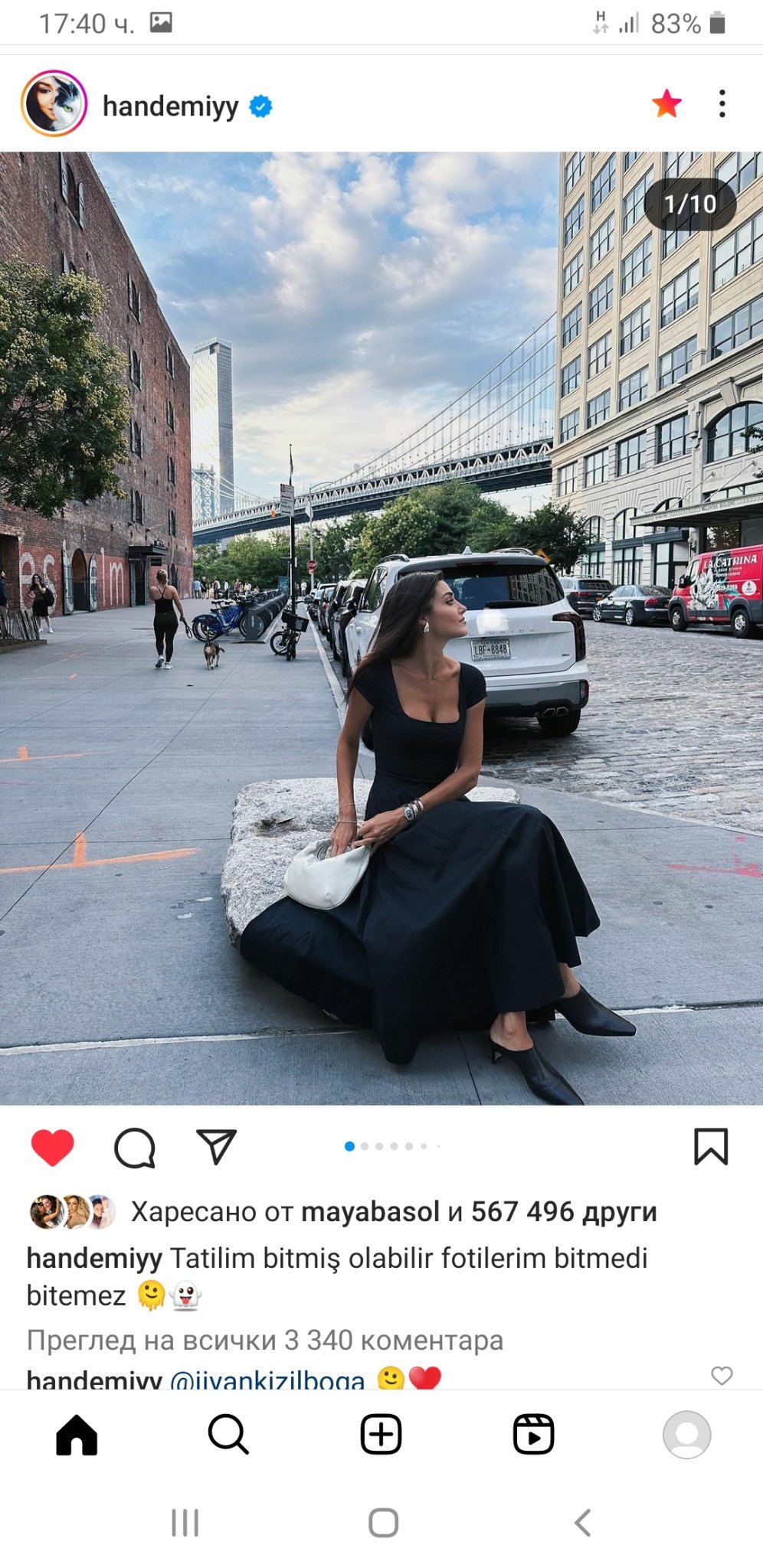
Task: Like handemiyy's comment with small heart
Action: point(722,1375)
